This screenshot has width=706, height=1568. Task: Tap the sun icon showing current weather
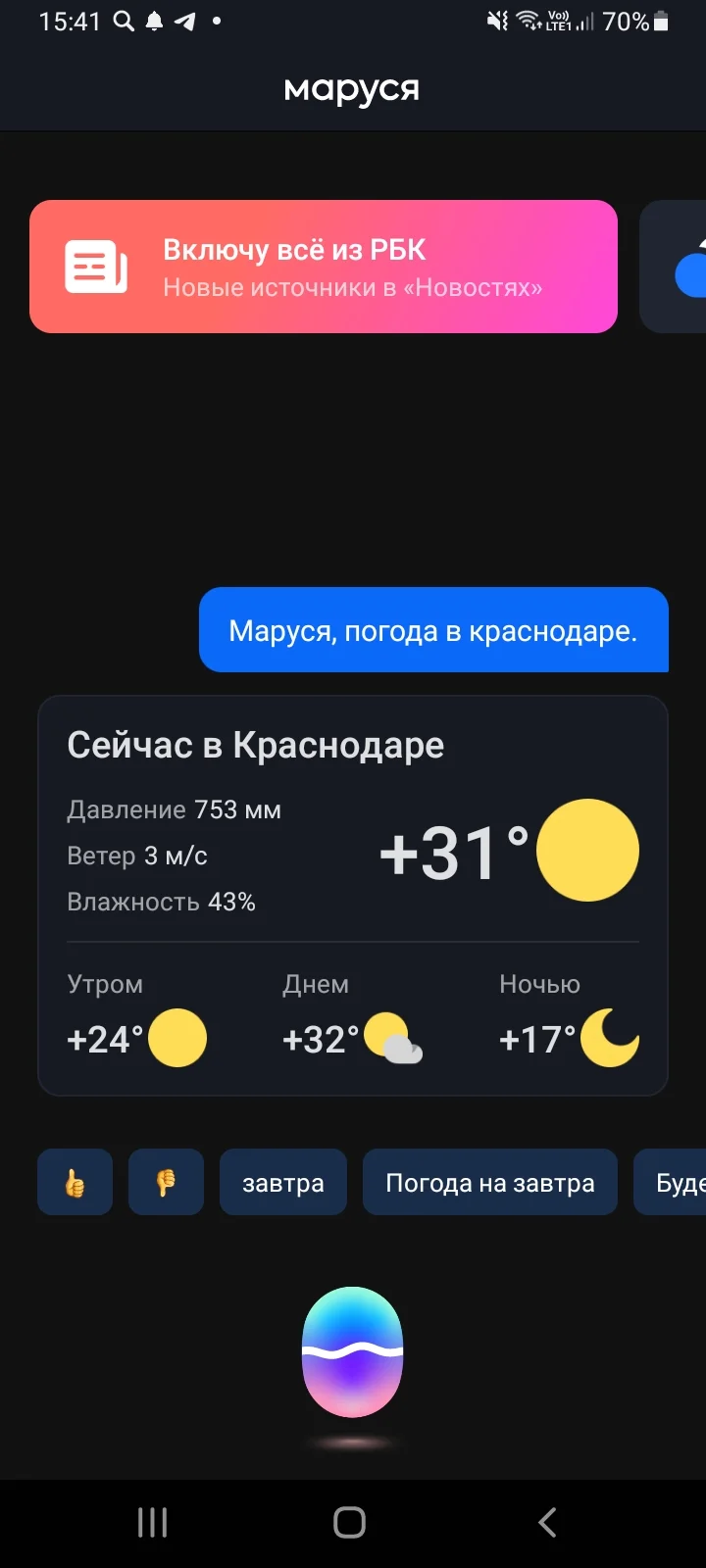[x=586, y=849]
